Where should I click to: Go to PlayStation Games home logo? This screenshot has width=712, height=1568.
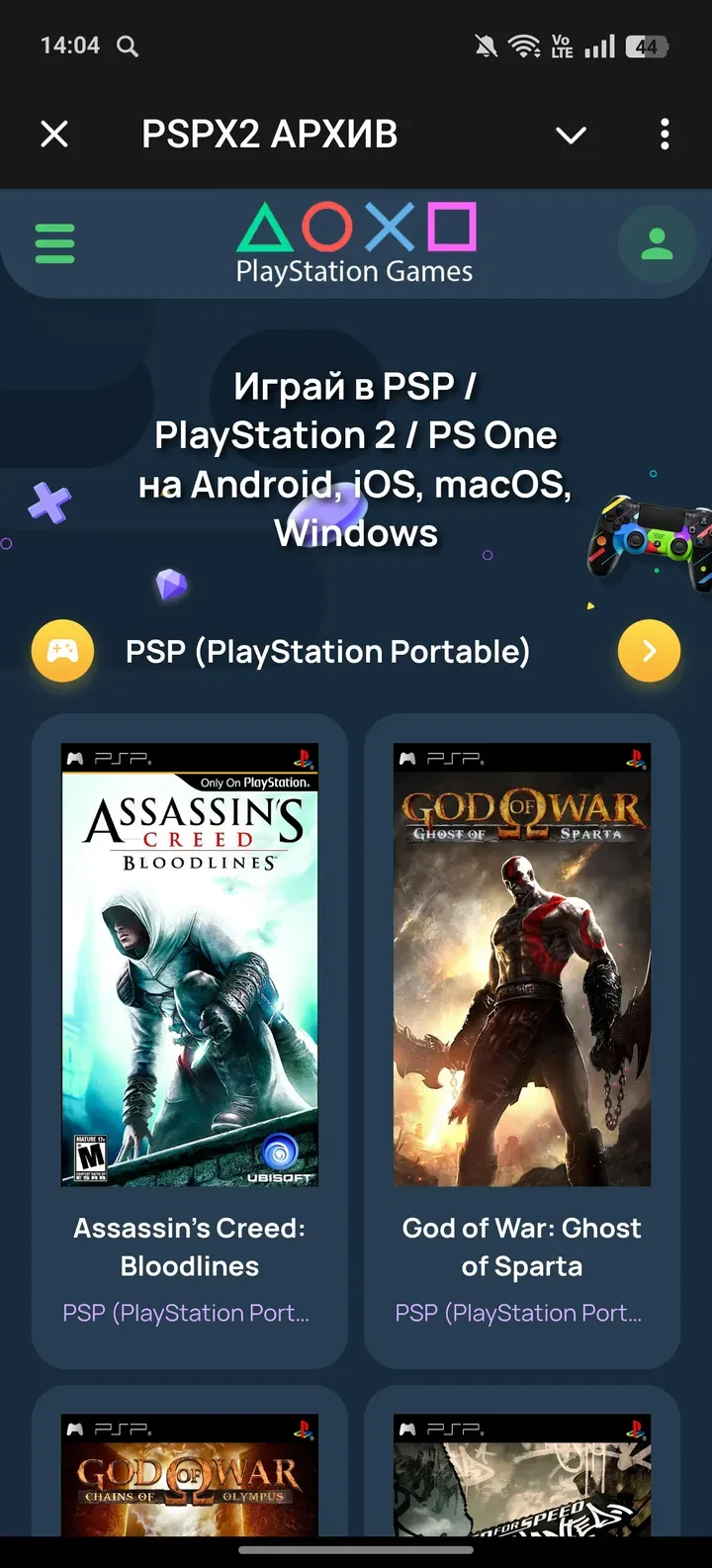[x=355, y=243]
